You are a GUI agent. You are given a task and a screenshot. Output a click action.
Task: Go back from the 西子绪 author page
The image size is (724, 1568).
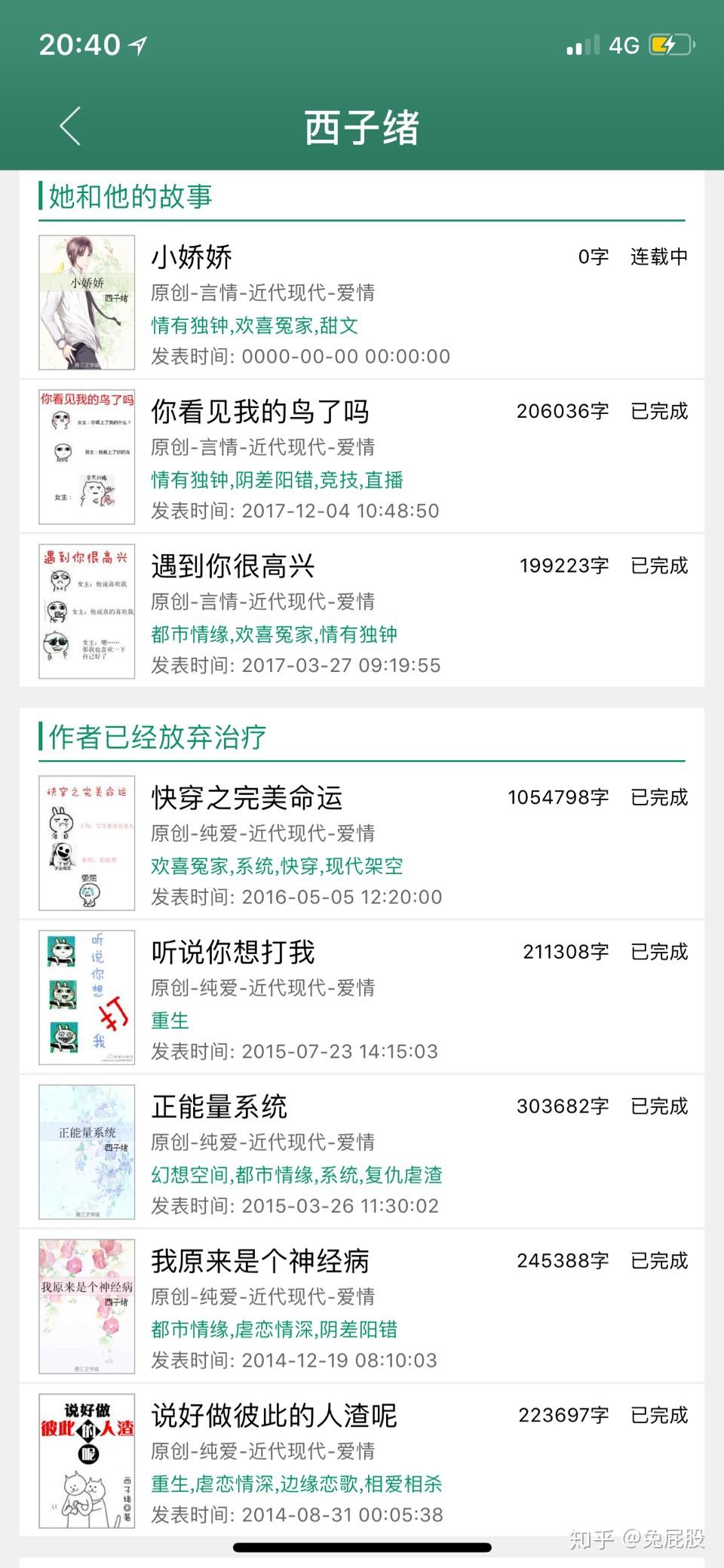70,126
